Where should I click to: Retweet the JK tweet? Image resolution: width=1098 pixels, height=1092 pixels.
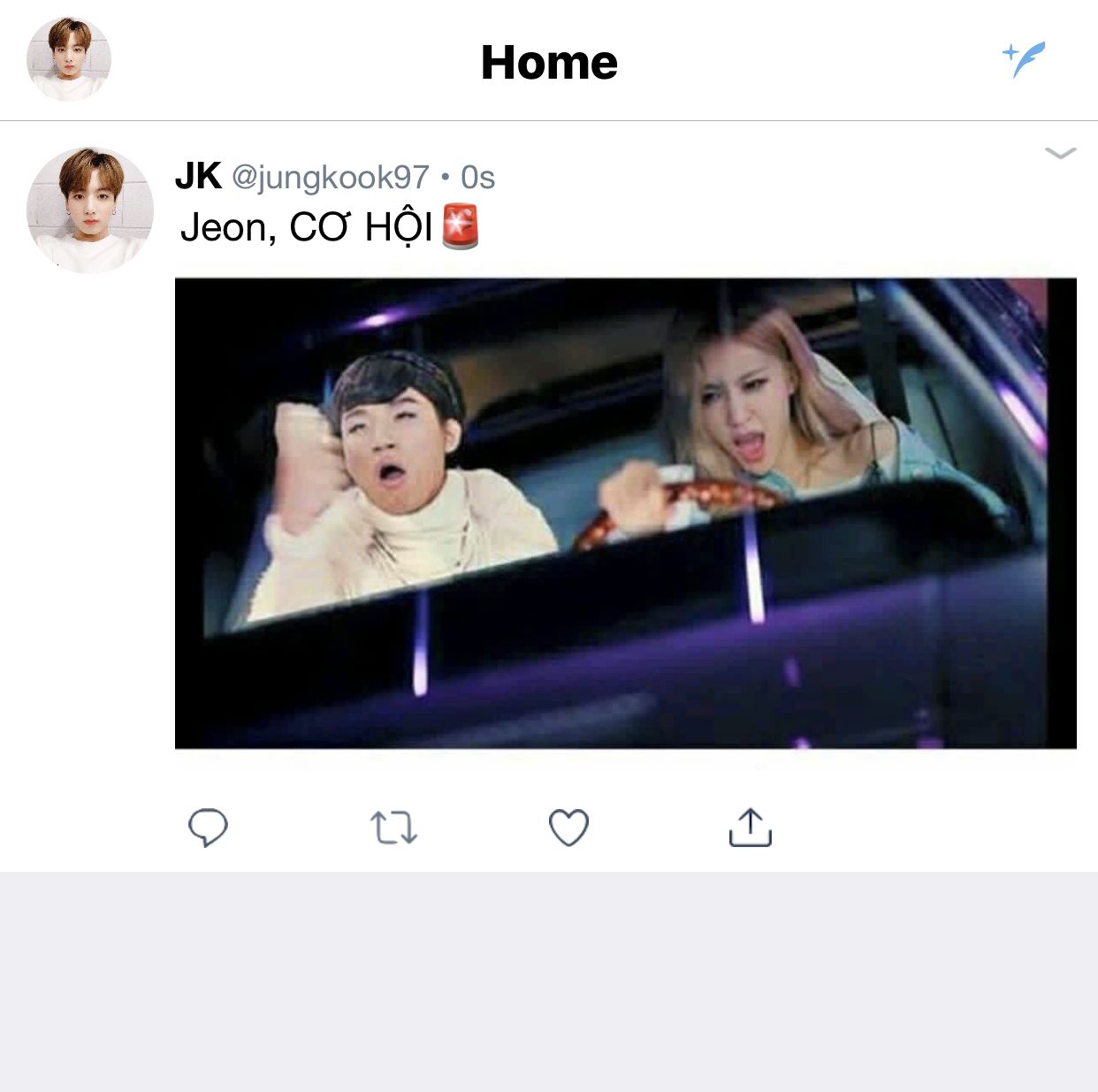tap(393, 828)
